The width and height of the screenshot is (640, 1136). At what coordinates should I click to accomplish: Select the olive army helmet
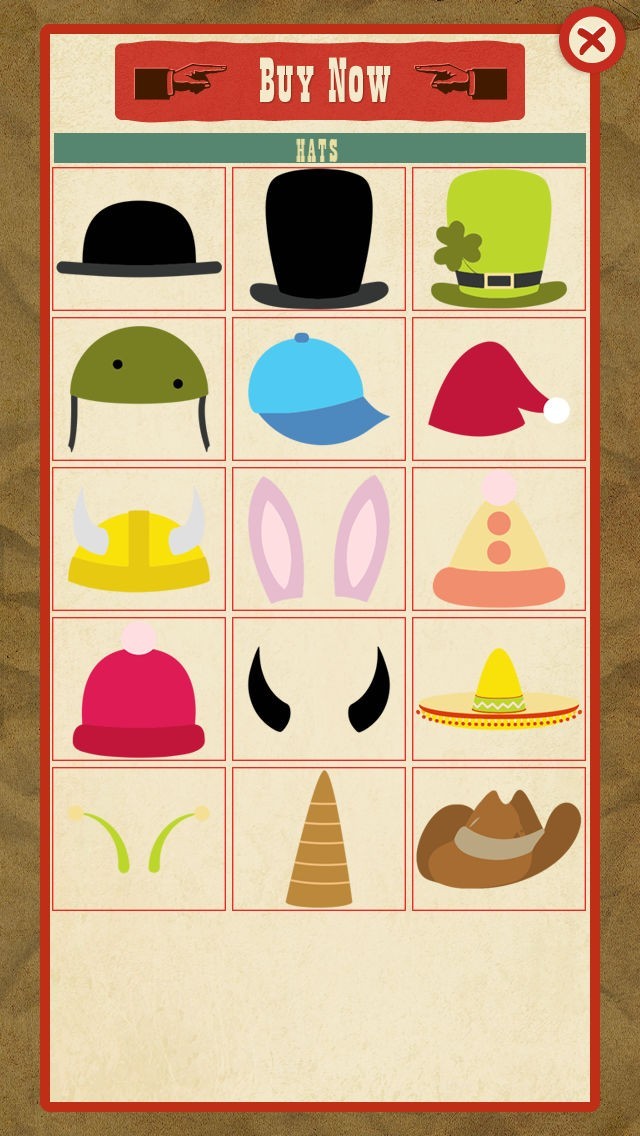(139, 388)
